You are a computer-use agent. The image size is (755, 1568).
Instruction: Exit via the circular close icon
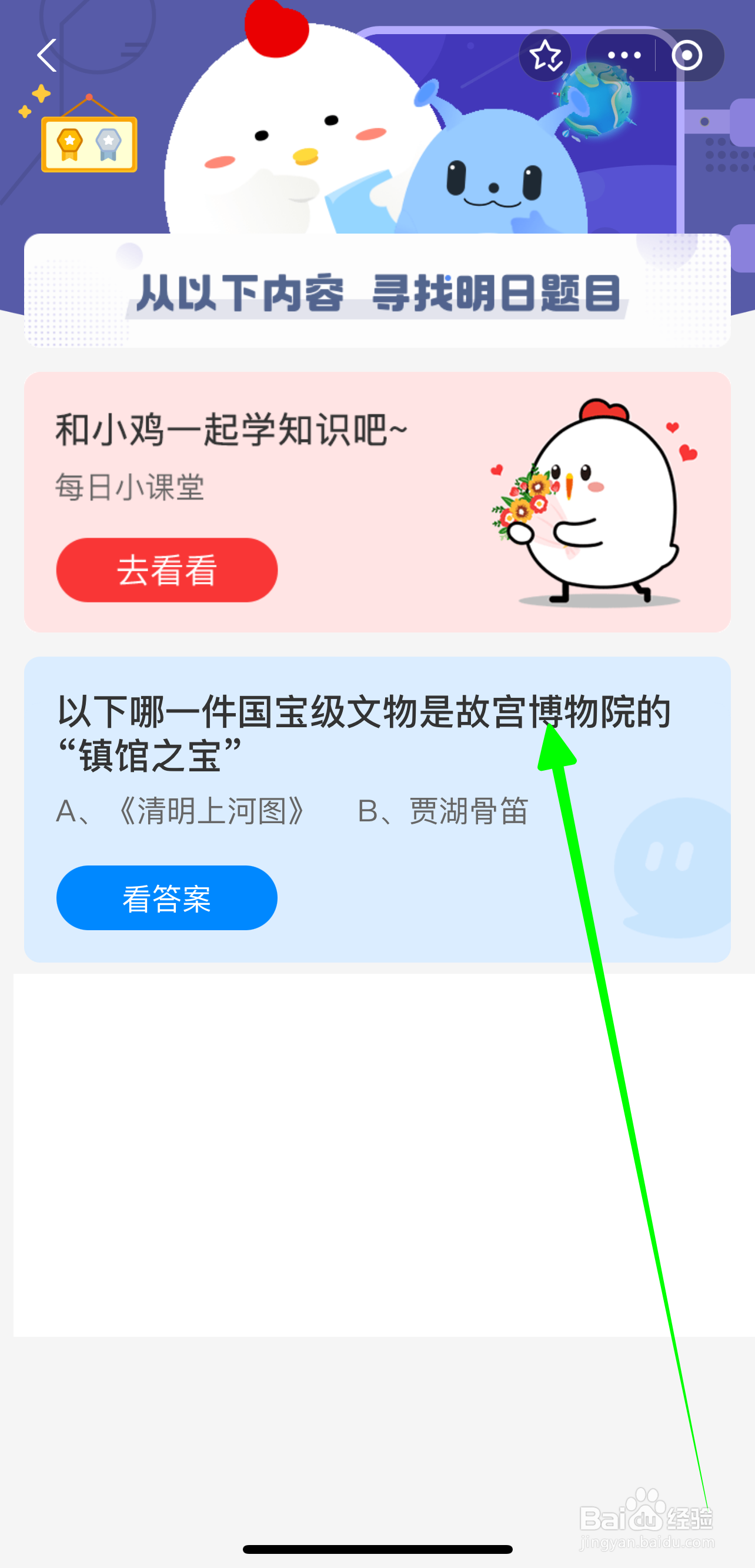[687, 55]
